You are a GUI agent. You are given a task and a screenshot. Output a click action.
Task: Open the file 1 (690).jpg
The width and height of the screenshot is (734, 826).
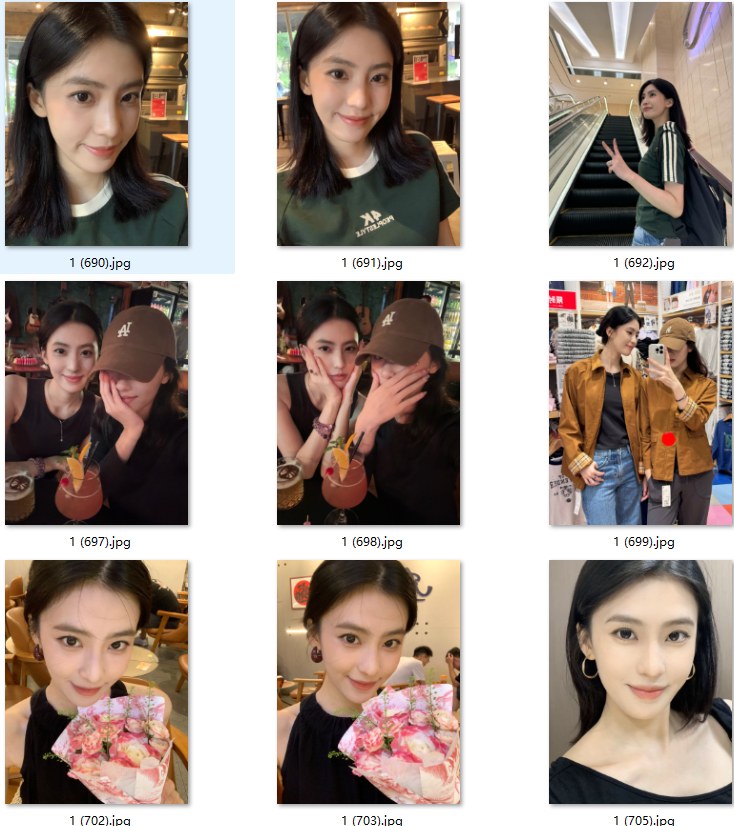tap(96, 124)
